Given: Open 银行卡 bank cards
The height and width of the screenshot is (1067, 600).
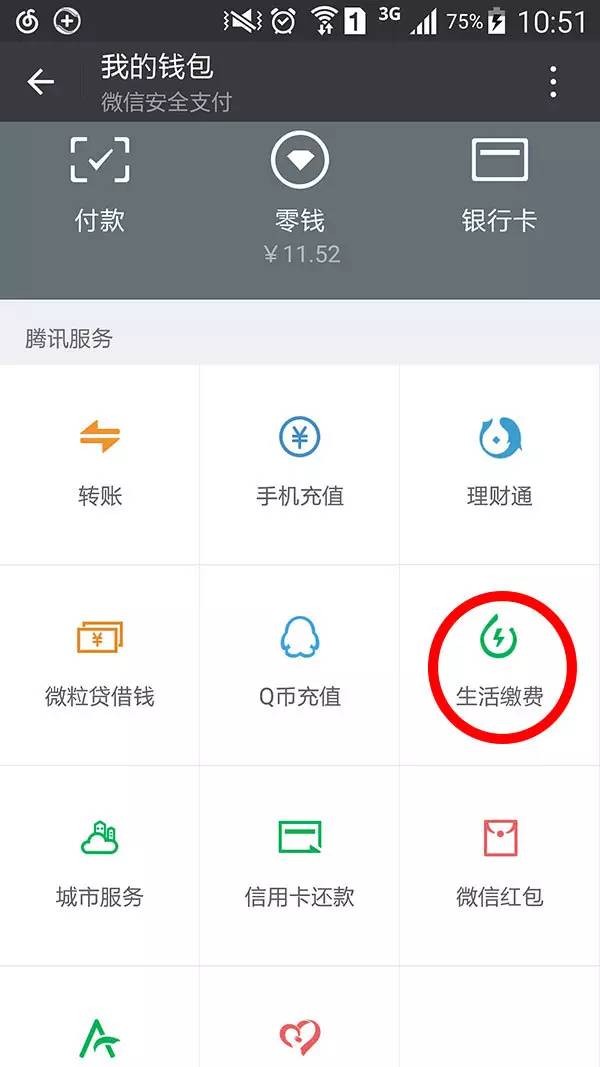Looking at the screenshot, I should point(499,185).
